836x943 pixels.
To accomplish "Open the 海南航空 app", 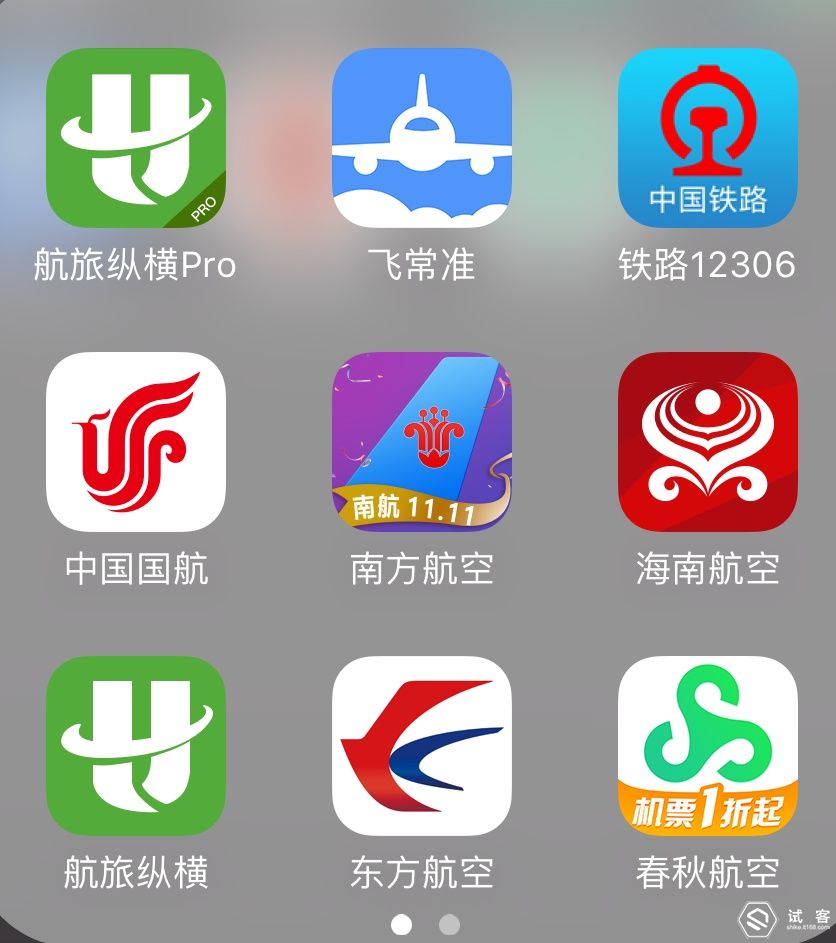I will point(707,441).
